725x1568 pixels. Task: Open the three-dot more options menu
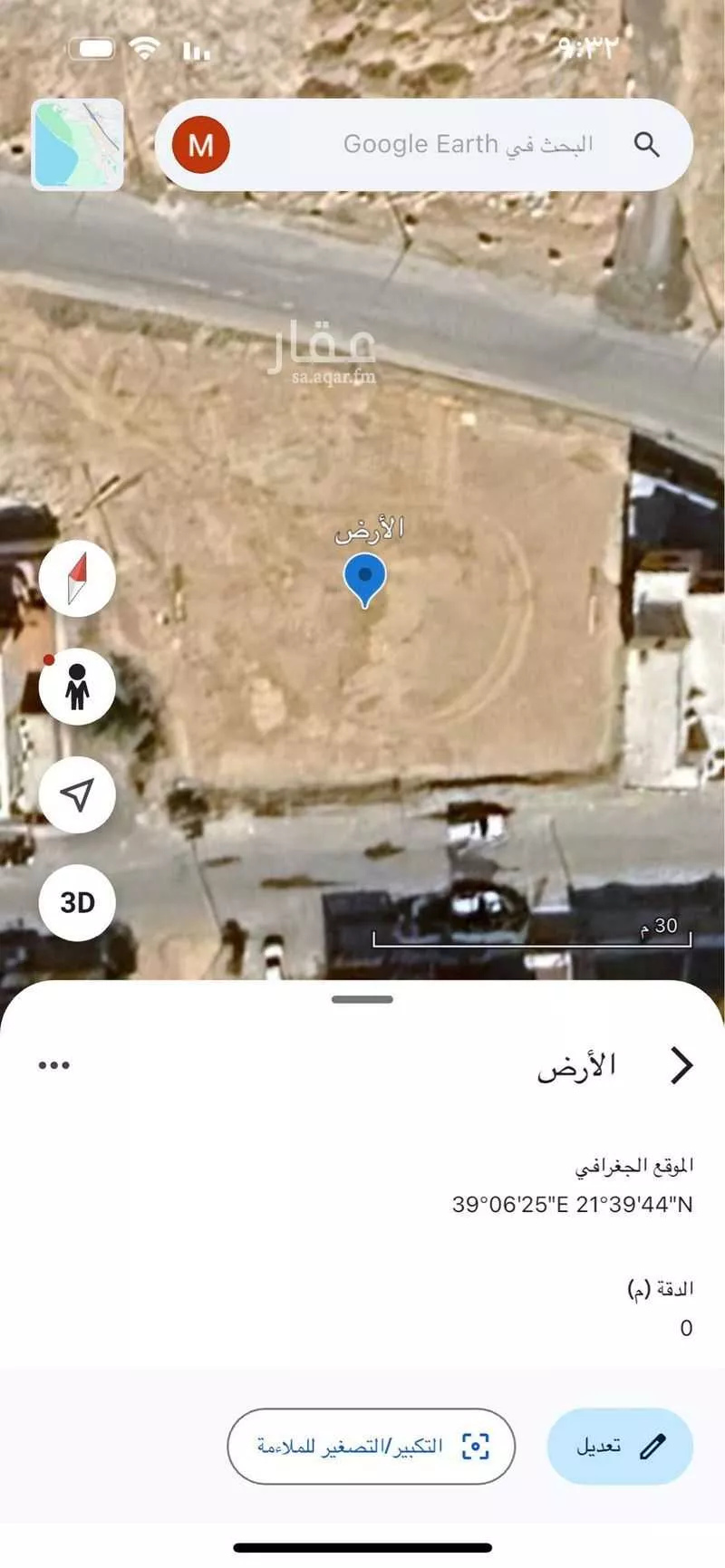click(54, 1065)
